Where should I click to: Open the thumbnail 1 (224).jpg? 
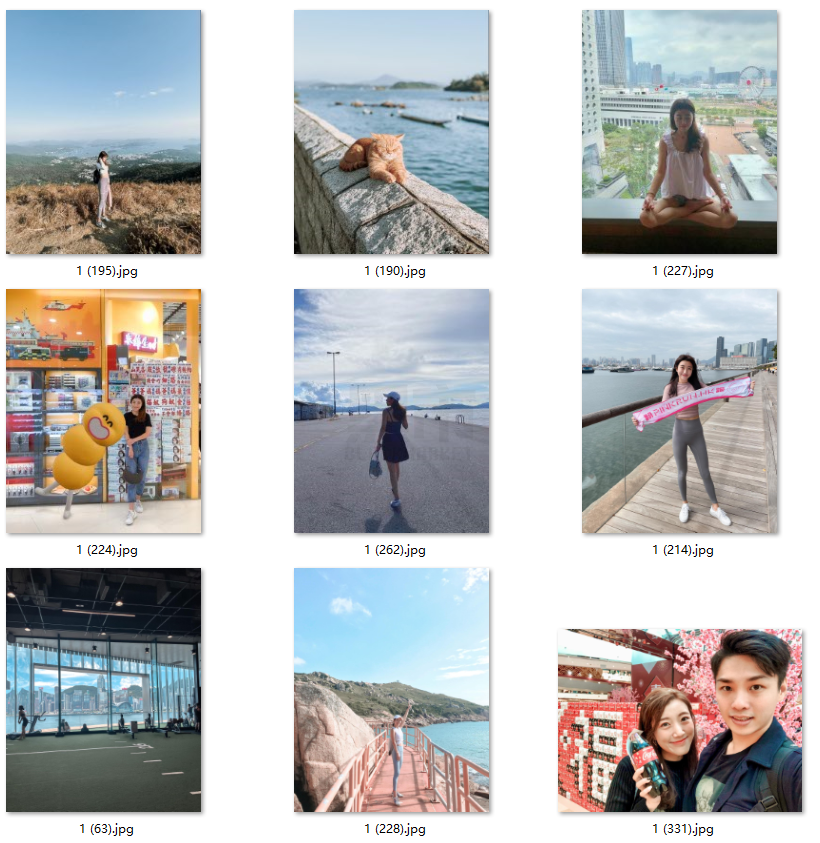(103, 411)
